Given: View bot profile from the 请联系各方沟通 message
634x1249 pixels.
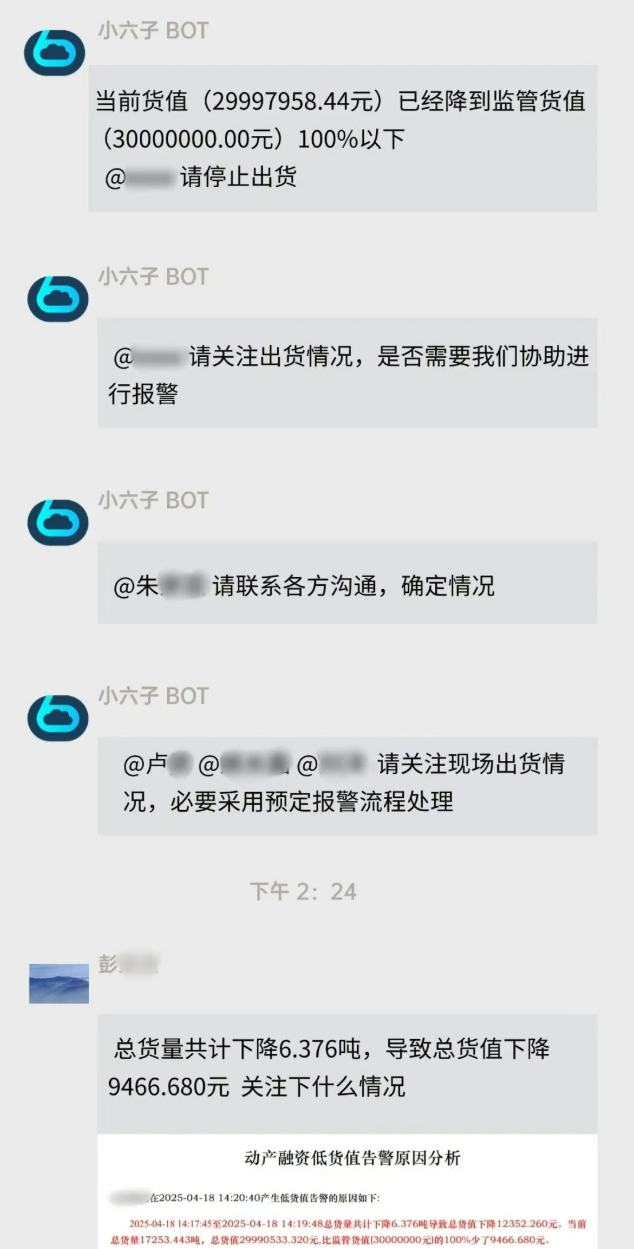Looking at the screenshot, I should click(x=58, y=522).
